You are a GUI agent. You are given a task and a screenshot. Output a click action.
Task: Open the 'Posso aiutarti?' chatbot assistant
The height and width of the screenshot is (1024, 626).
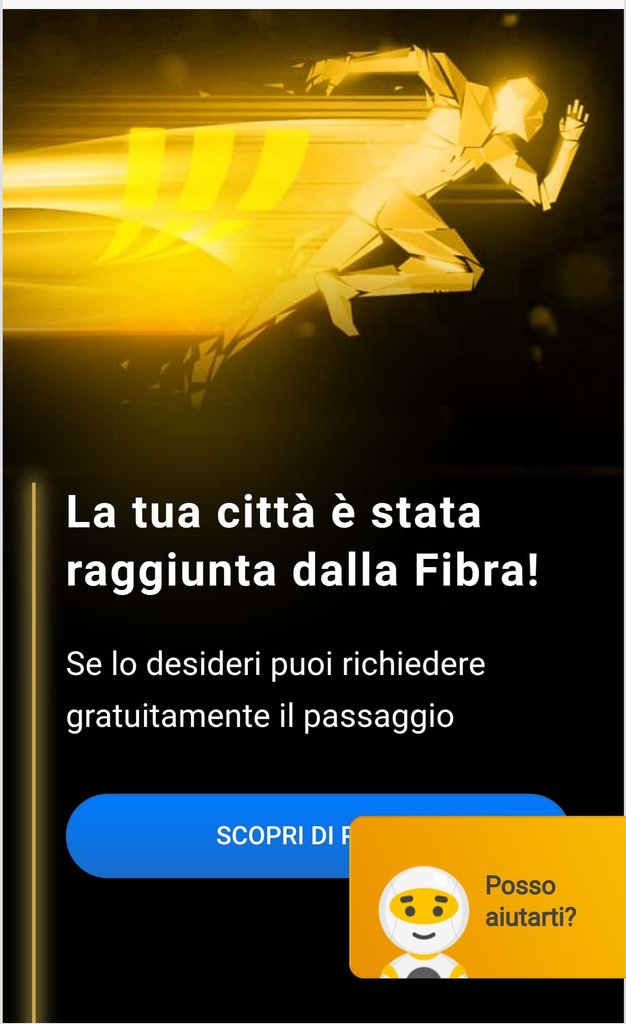point(487,900)
